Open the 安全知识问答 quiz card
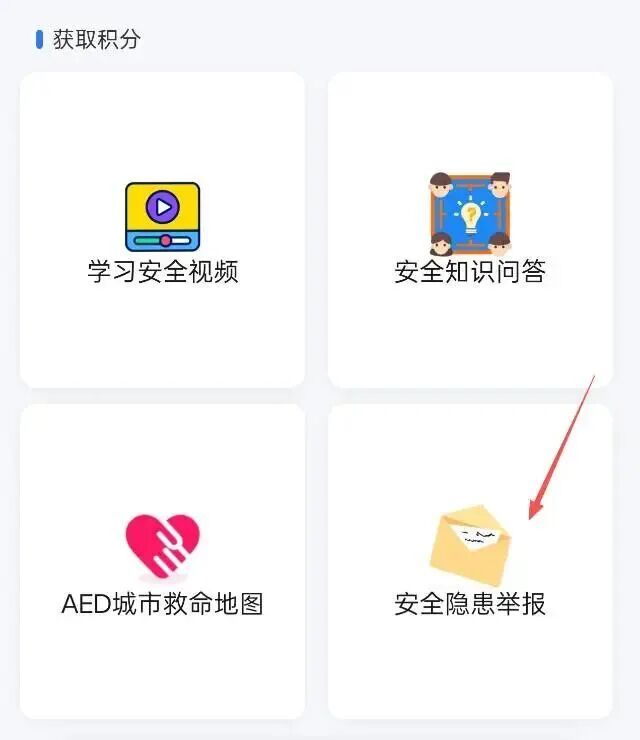The height and width of the screenshot is (740, 640). click(x=470, y=230)
